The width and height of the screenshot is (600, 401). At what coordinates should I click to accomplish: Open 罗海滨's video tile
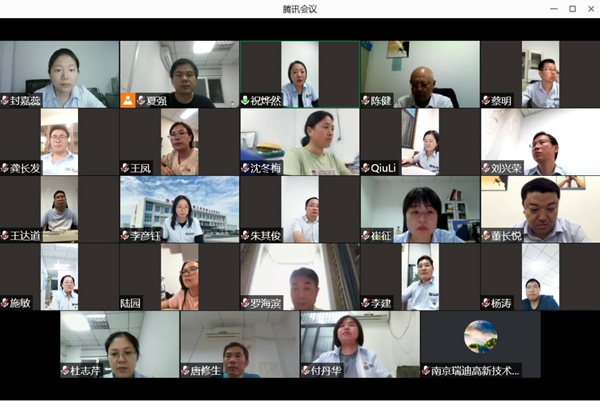(x=300, y=276)
